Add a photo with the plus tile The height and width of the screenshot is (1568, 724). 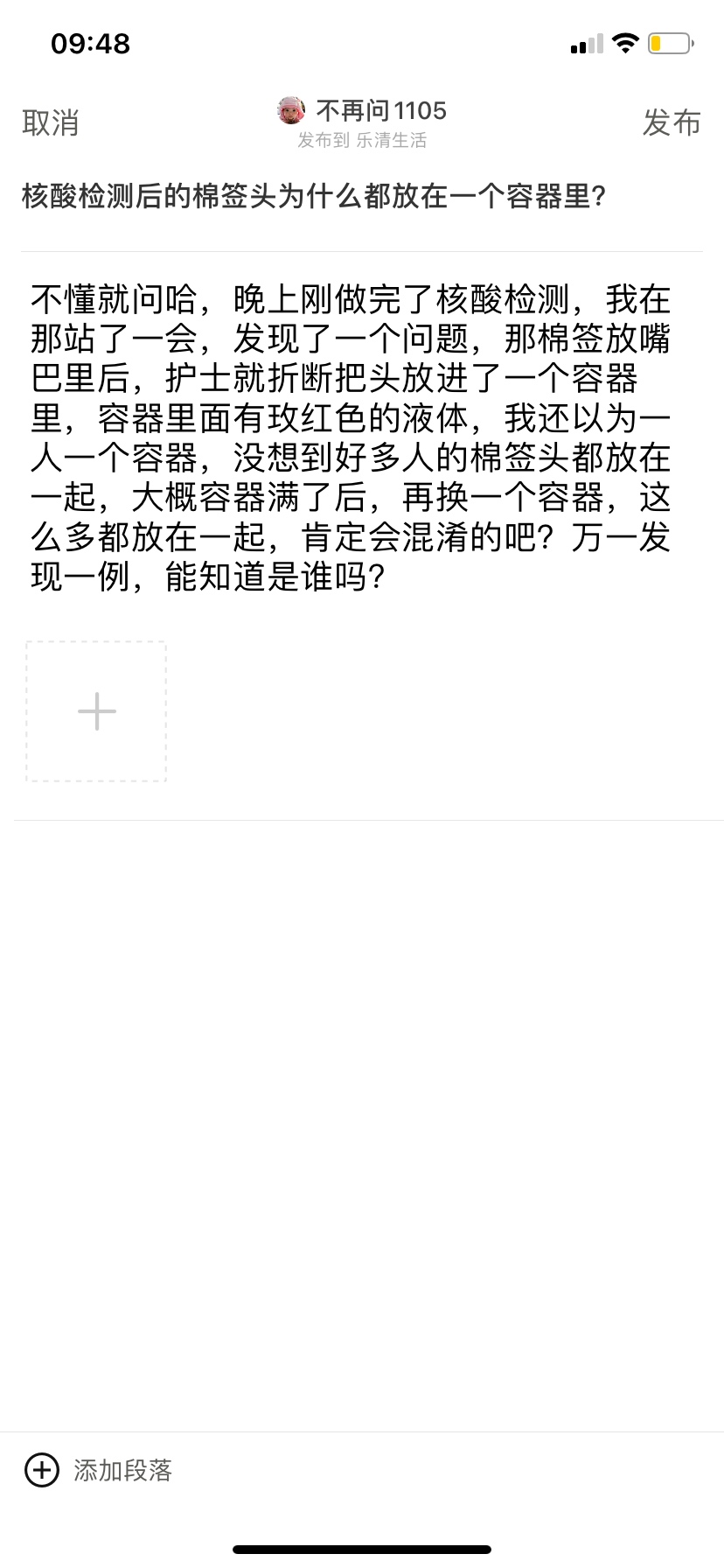pos(96,711)
